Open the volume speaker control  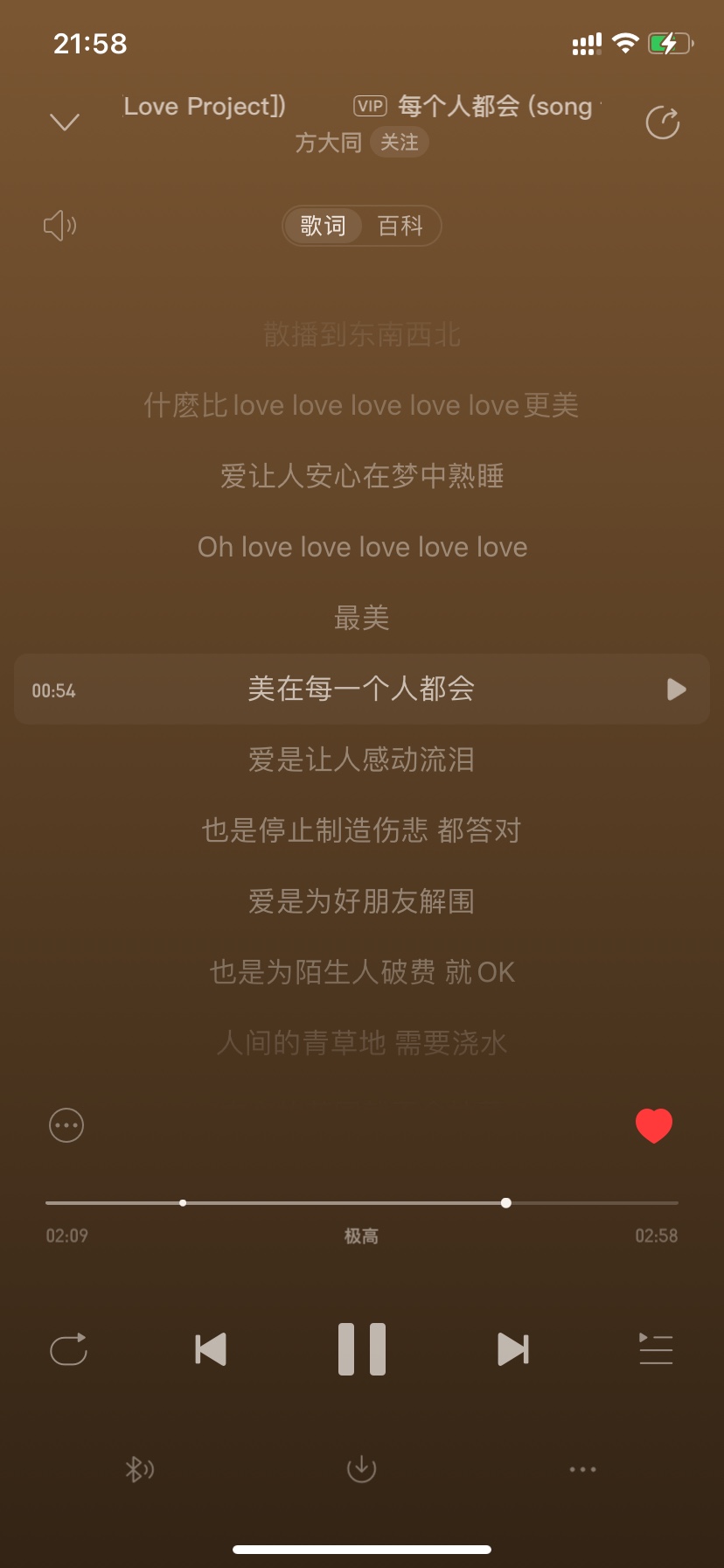60,226
